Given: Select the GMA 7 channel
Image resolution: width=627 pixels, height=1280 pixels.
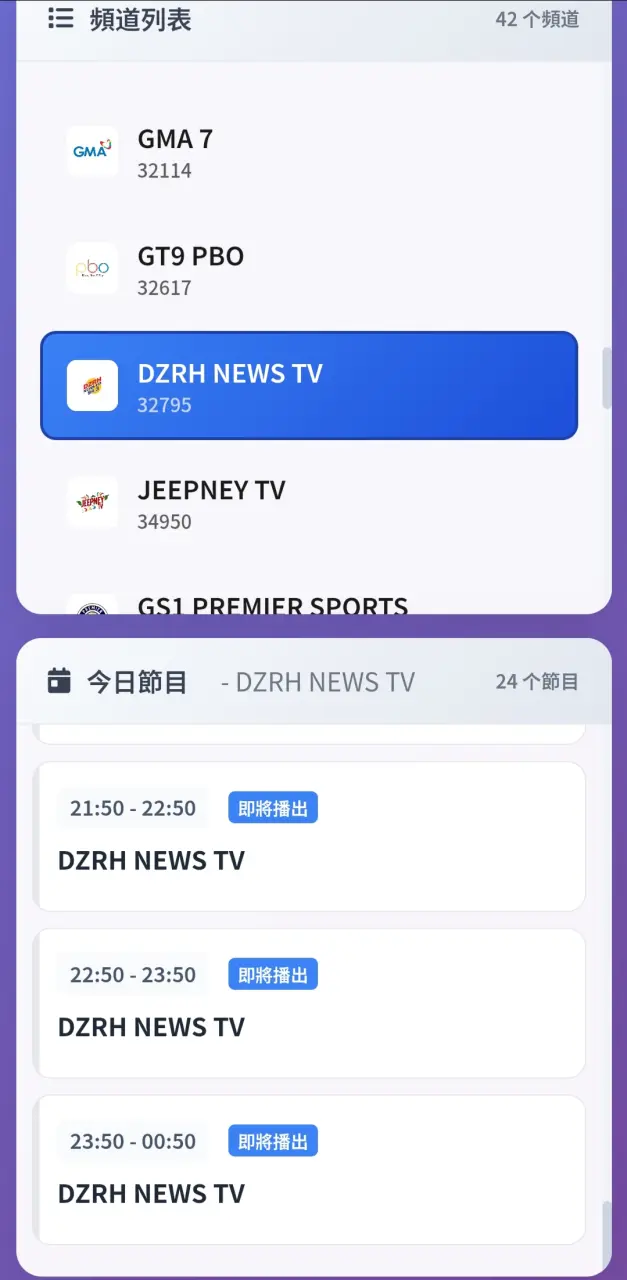Looking at the screenshot, I should (309, 152).
